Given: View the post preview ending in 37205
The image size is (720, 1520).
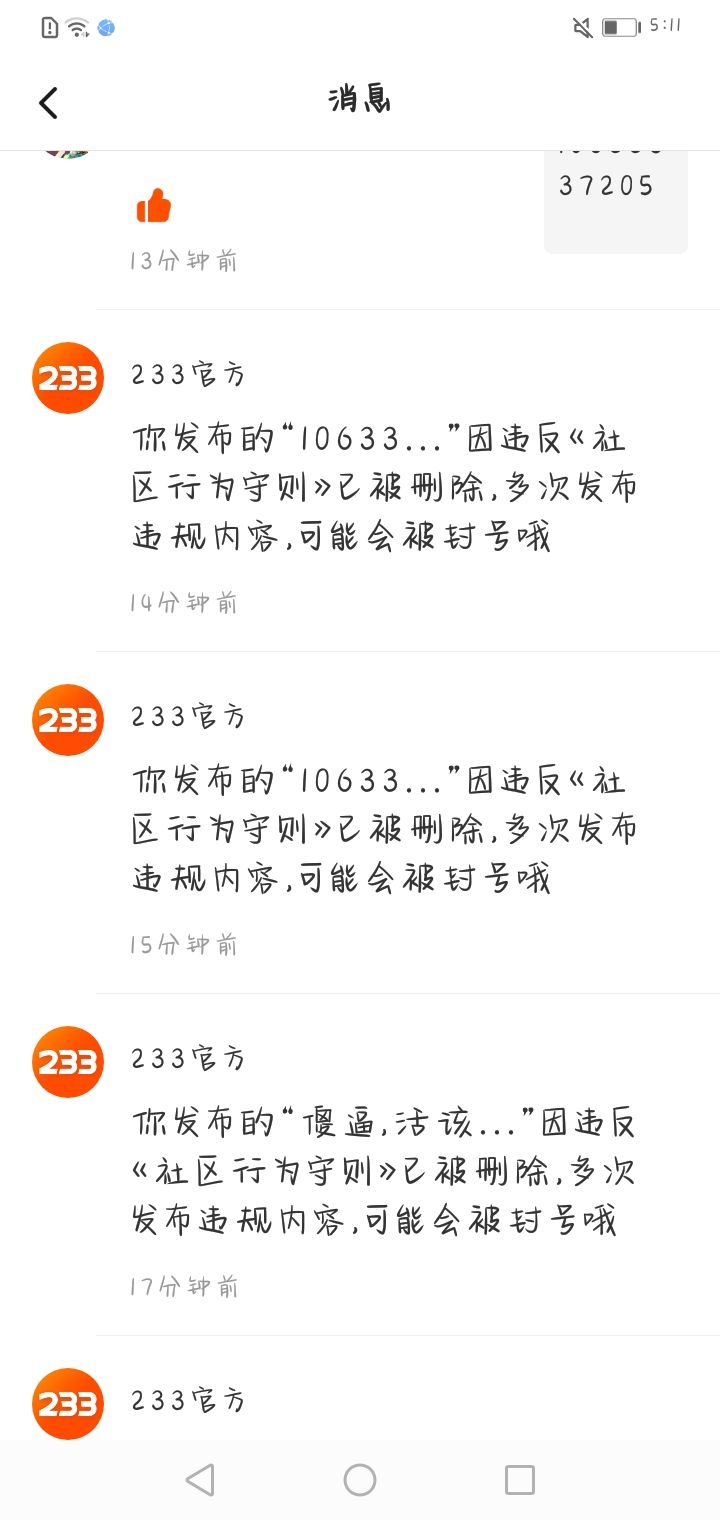Looking at the screenshot, I should pos(616,202).
